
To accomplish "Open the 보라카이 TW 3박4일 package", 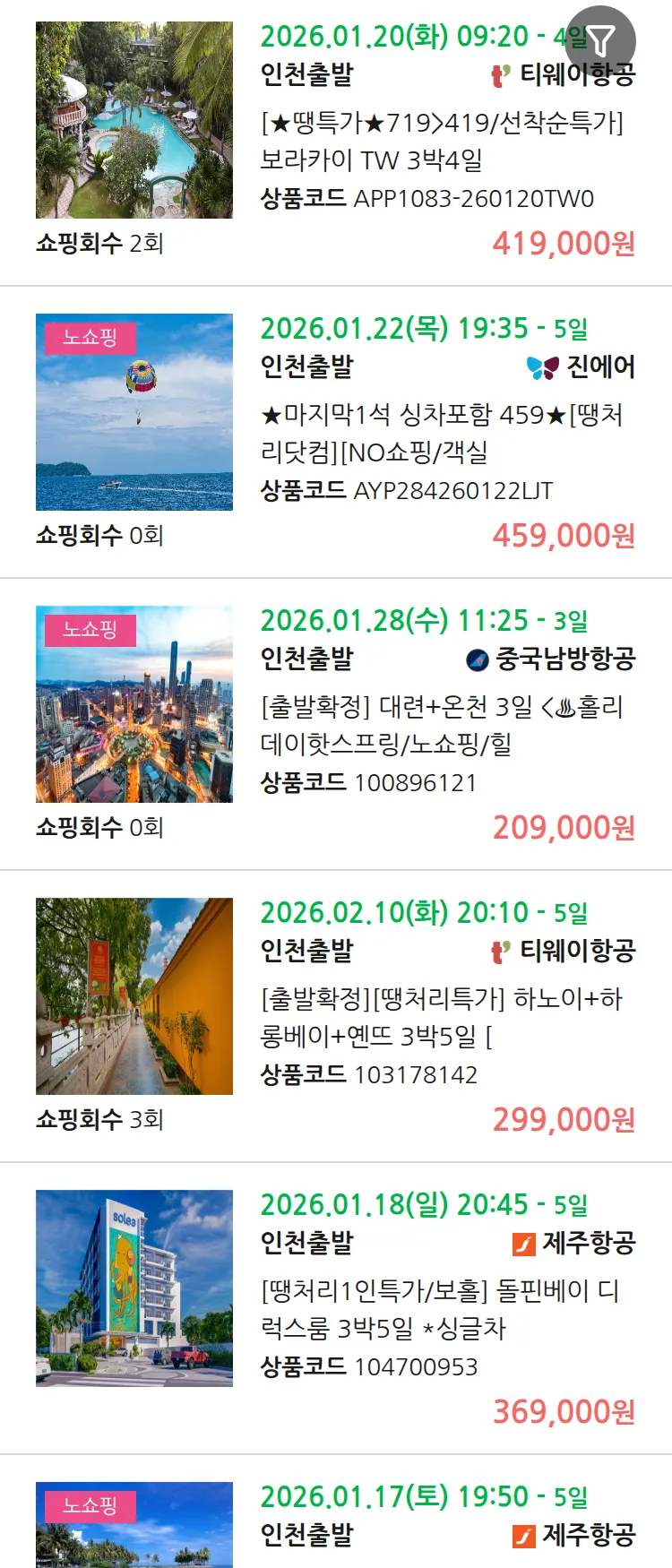I will coord(441,141).
